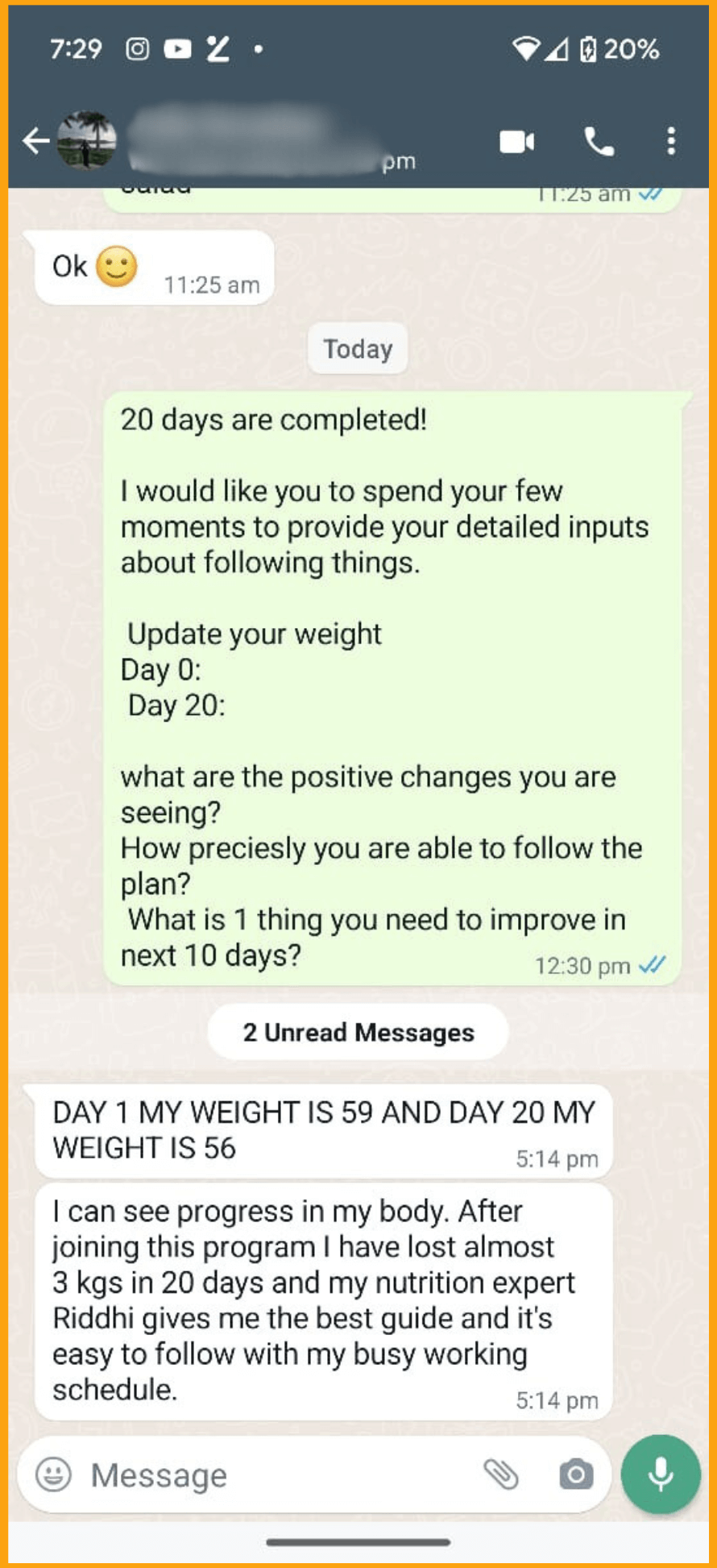
Task: Open the contact's profile picture
Action: pyautogui.click(x=87, y=141)
